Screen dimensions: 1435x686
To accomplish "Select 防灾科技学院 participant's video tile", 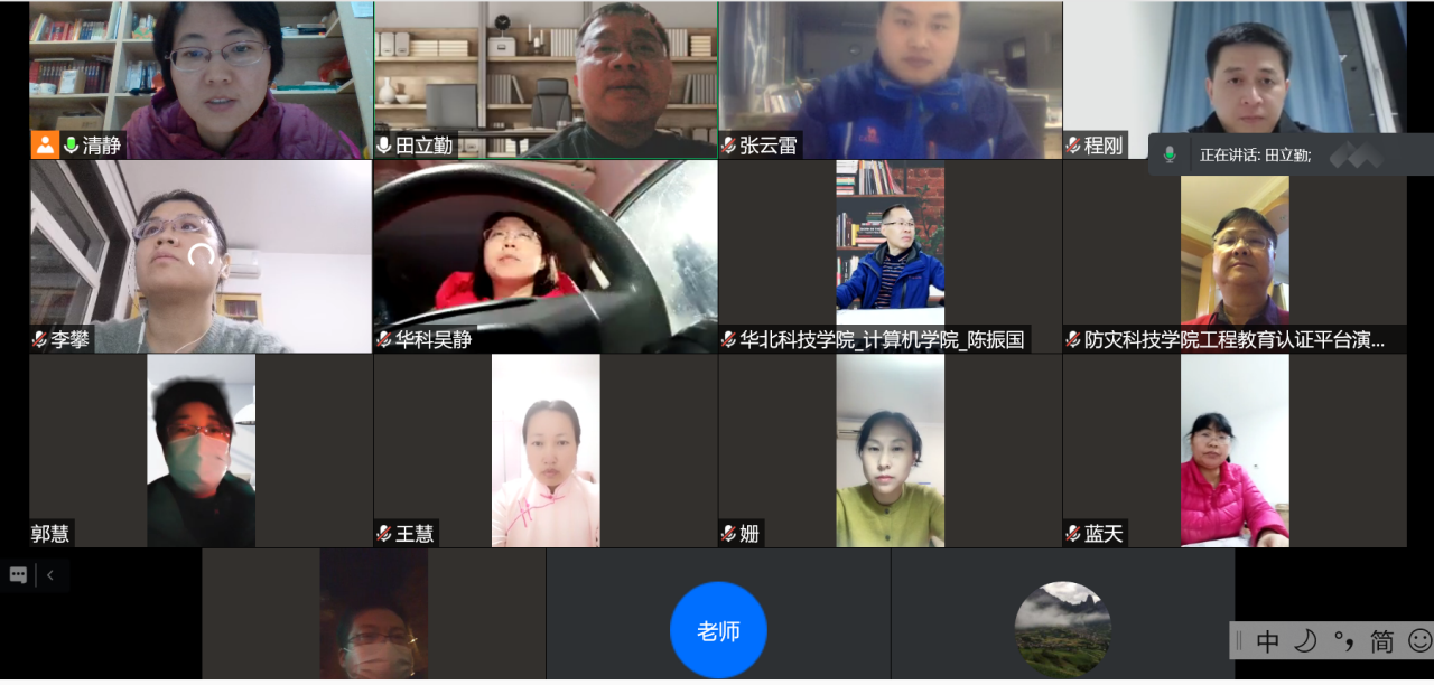I will pyautogui.click(x=1234, y=256).
